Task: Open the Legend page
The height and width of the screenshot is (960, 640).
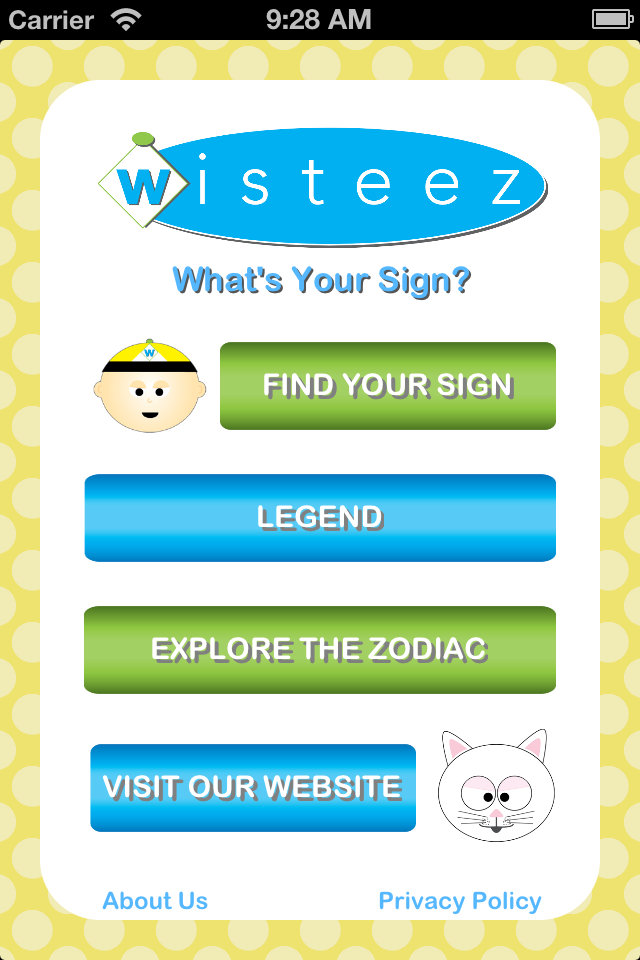Action: 320,517
